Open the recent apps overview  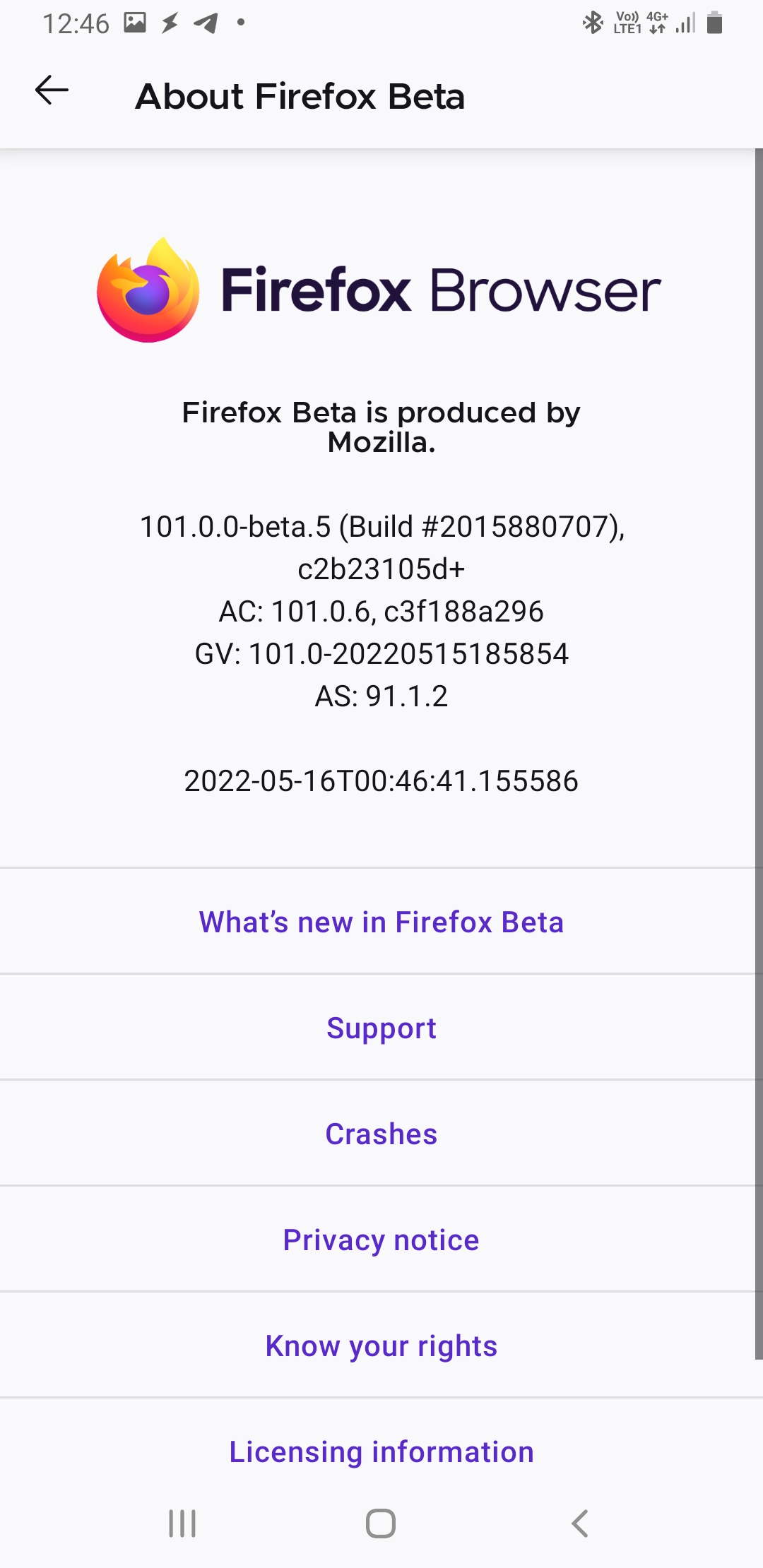[x=182, y=1524]
